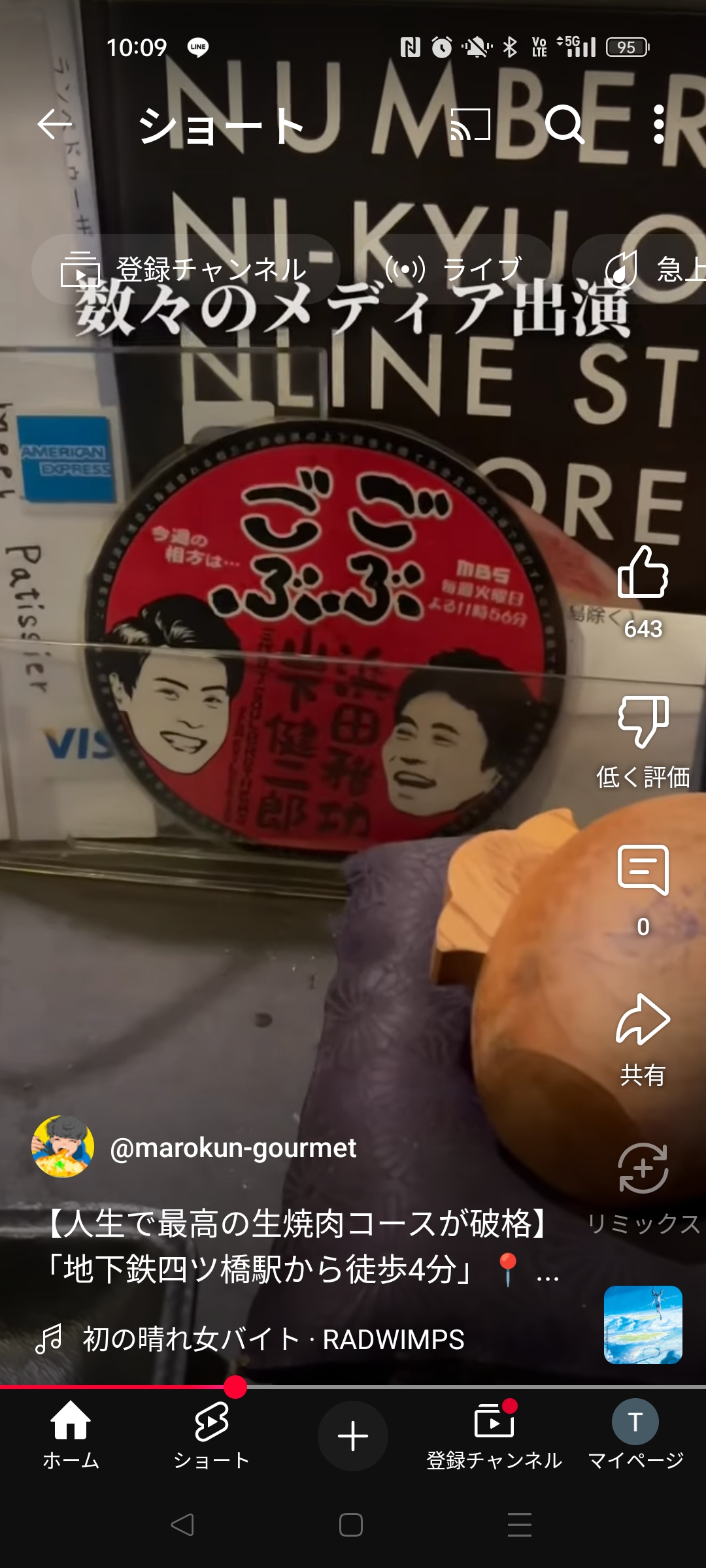
Task: Open the @marokun-gourmet channel
Action: coord(233,1147)
